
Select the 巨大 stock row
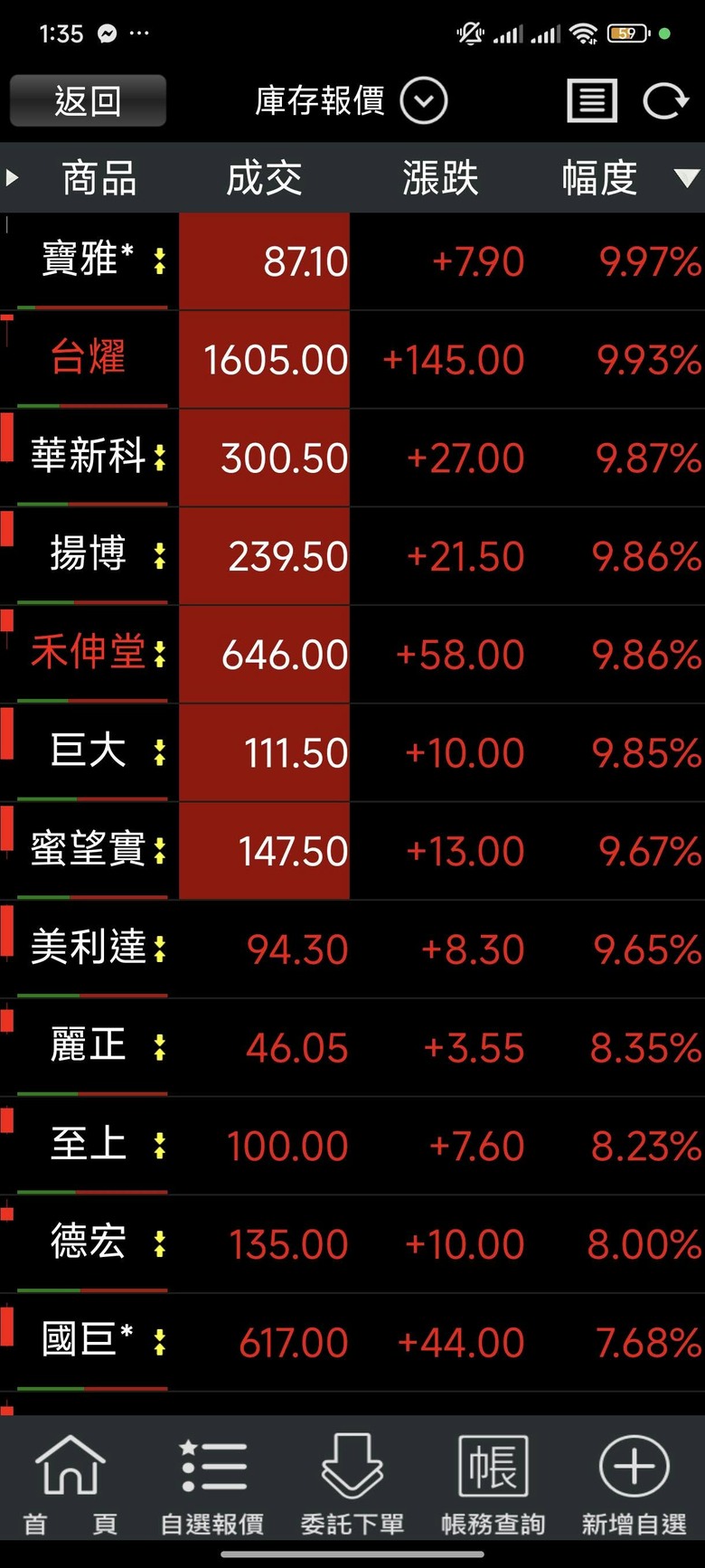352,752
